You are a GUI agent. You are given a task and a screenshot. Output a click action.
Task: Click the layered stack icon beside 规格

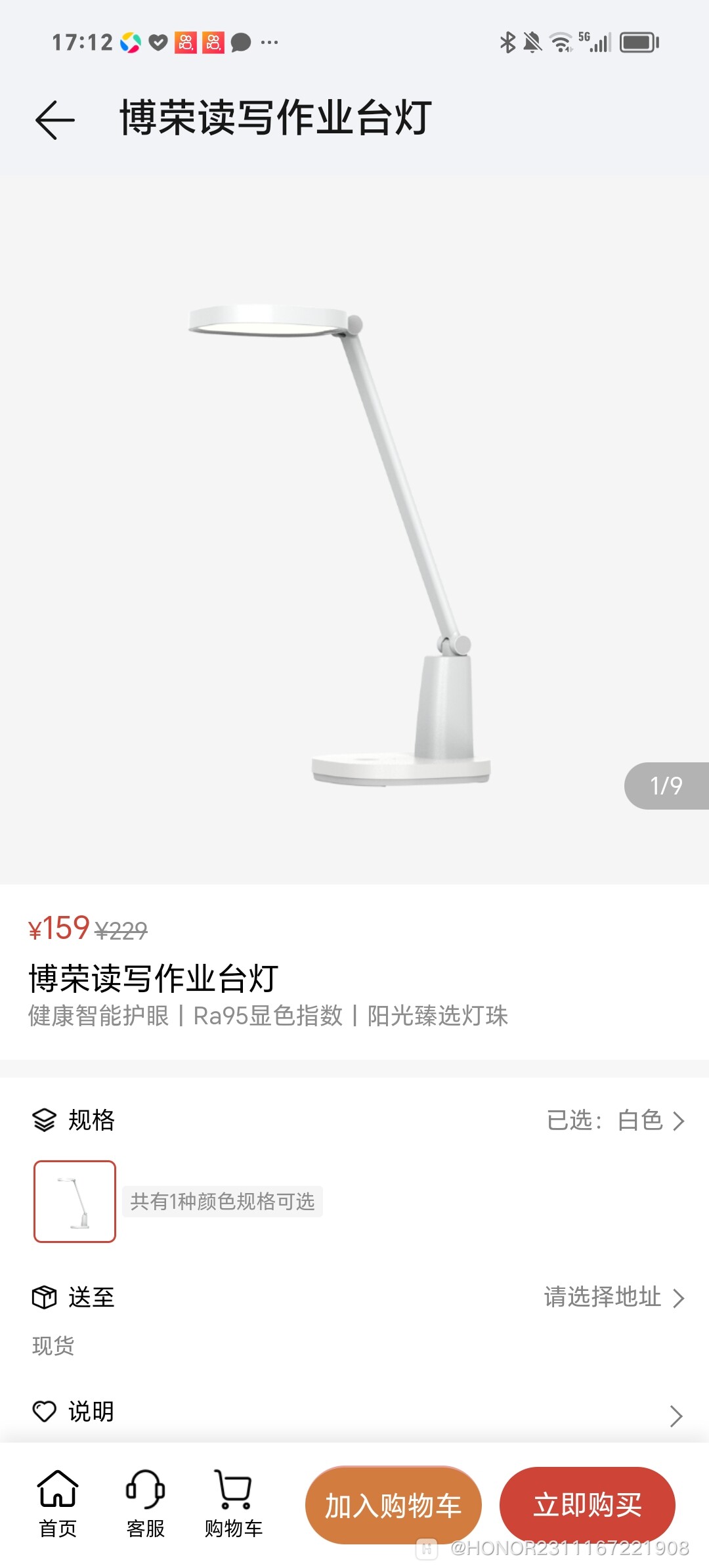pos(45,1121)
